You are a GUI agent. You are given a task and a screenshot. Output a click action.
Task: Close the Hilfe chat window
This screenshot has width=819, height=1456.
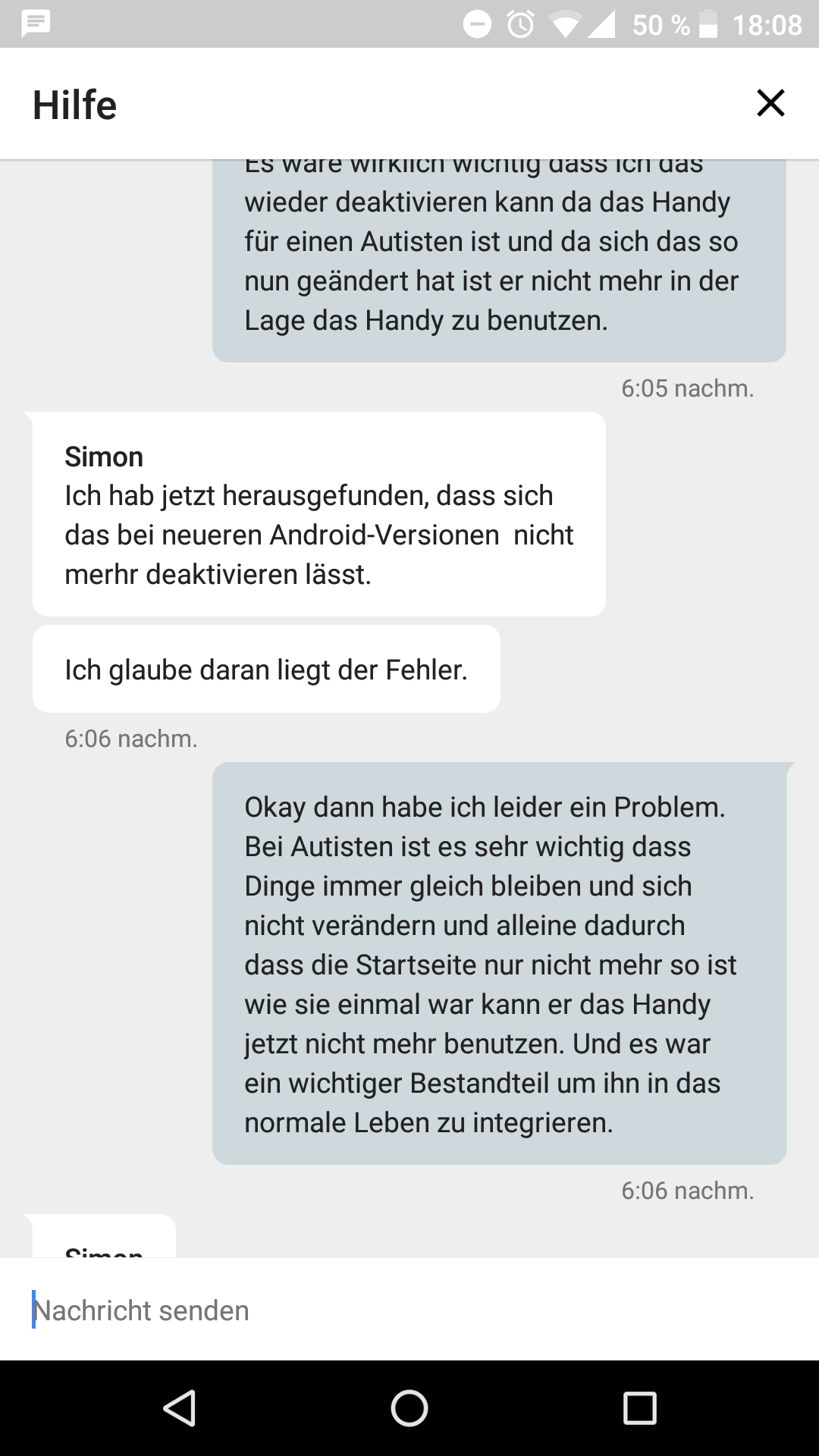coord(770,103)
